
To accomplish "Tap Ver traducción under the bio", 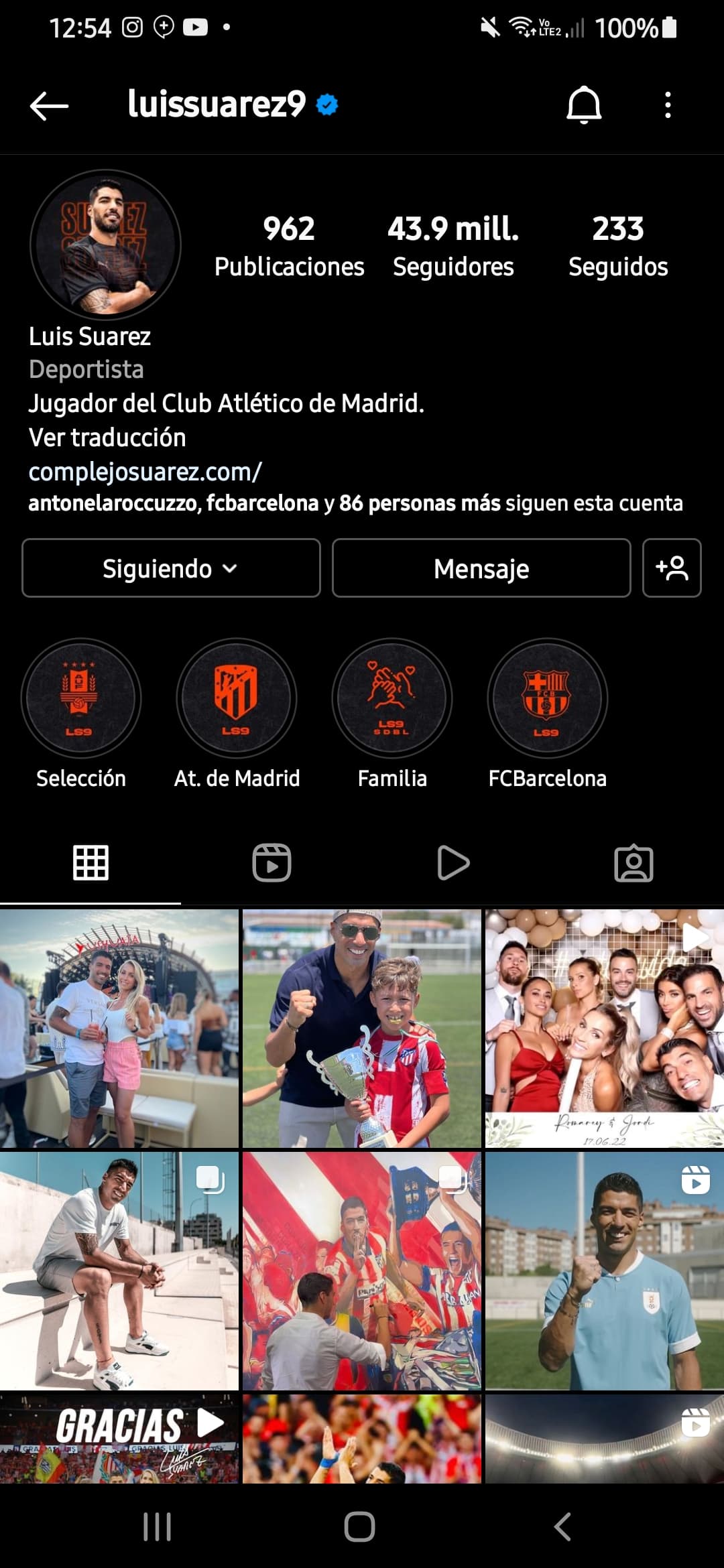I will [107, 438].
